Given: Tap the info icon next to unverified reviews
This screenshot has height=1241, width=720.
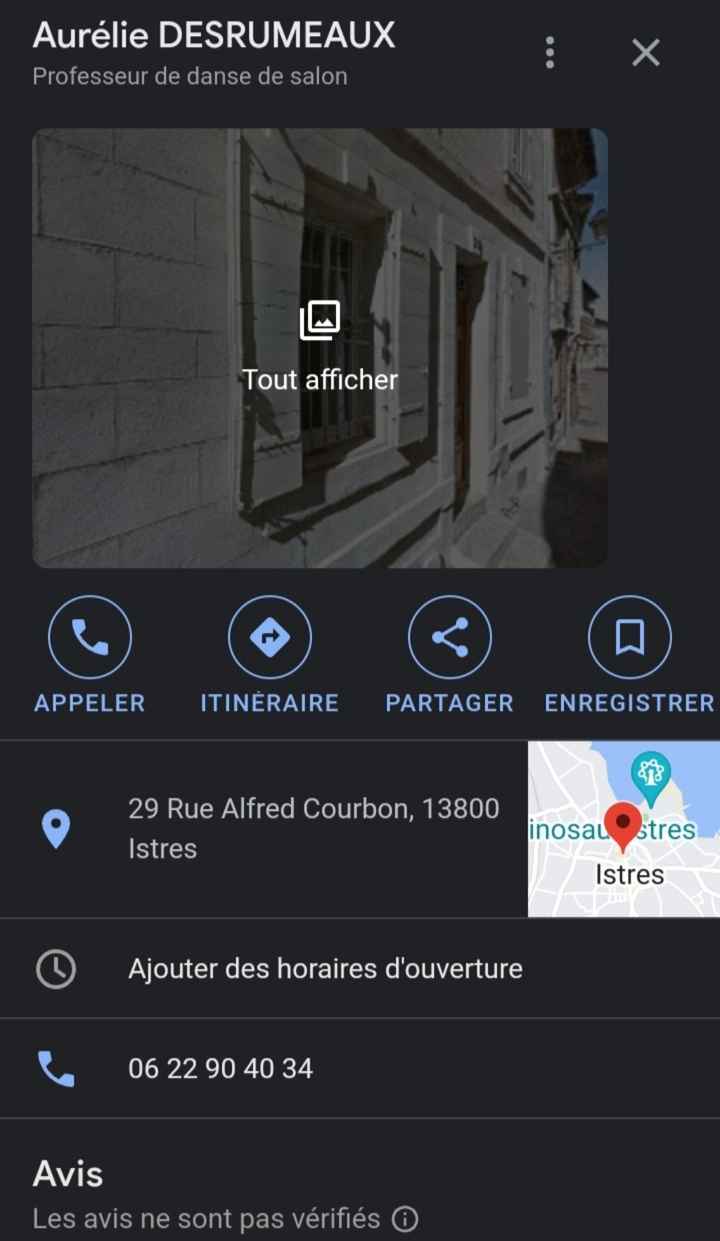Looking at the screenshot, I should click(404, 1218).
